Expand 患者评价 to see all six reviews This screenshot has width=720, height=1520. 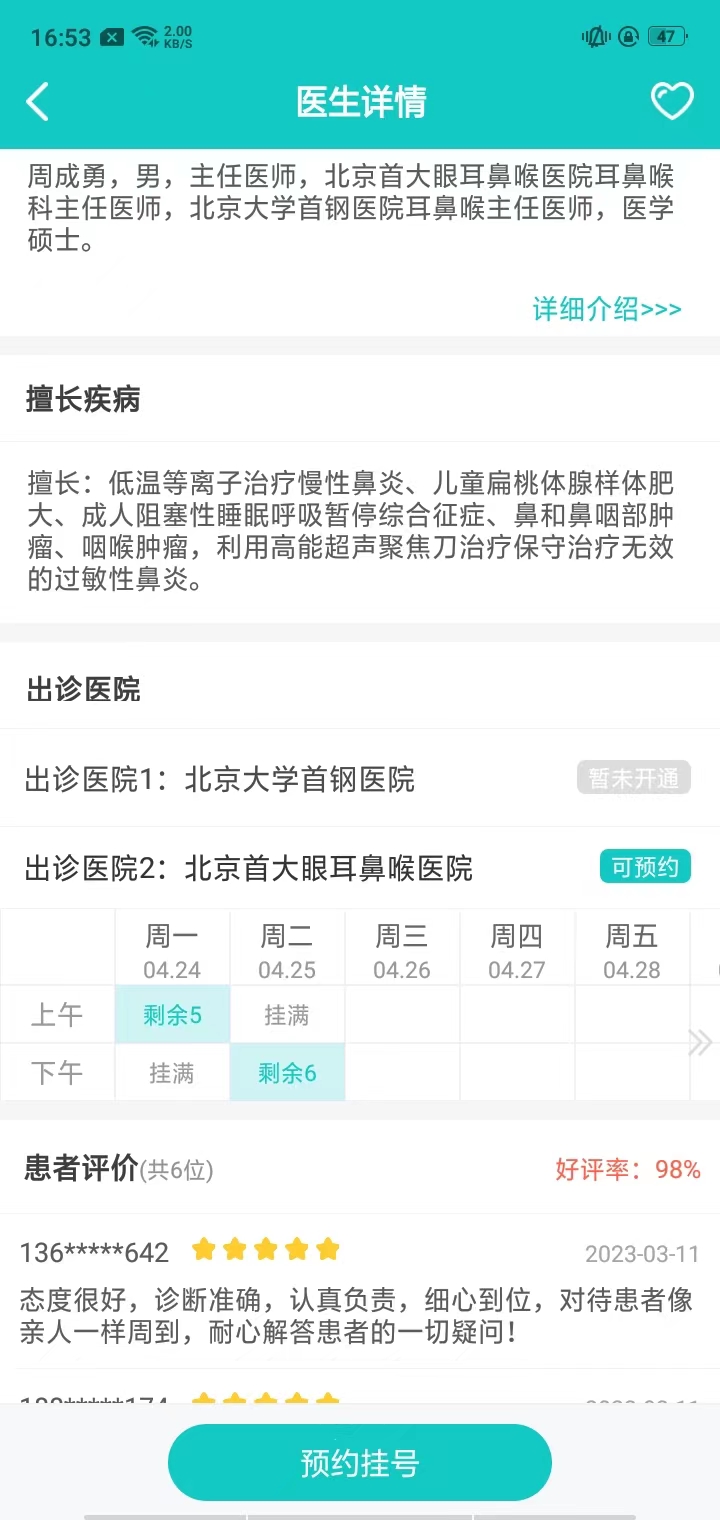pos(120,1166)
